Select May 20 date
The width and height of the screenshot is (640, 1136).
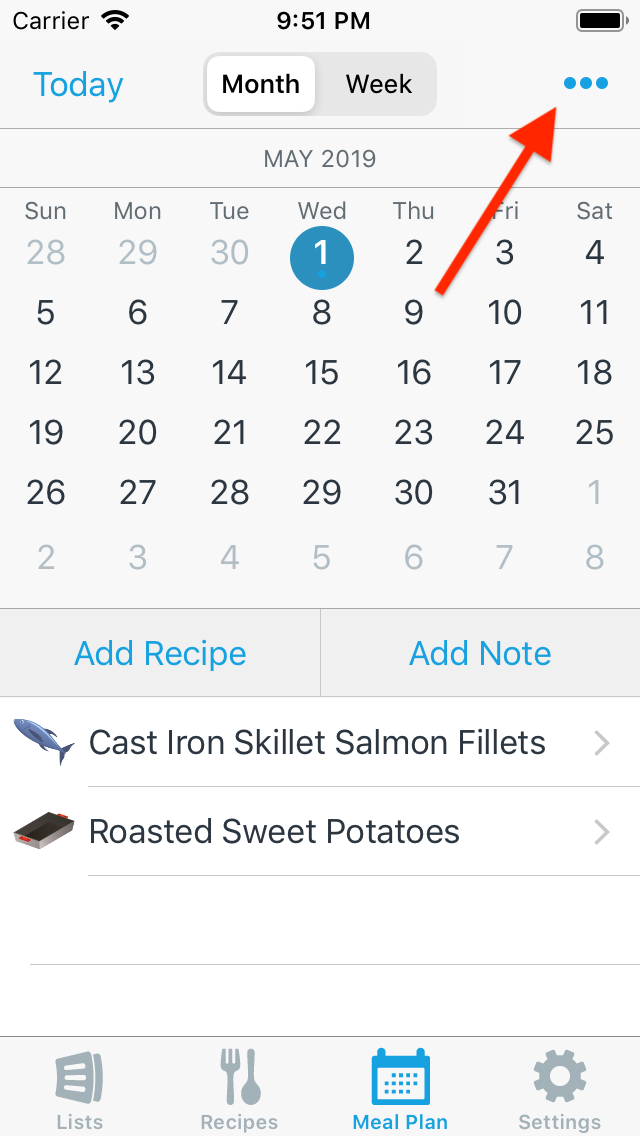click(x=137, y=432)
